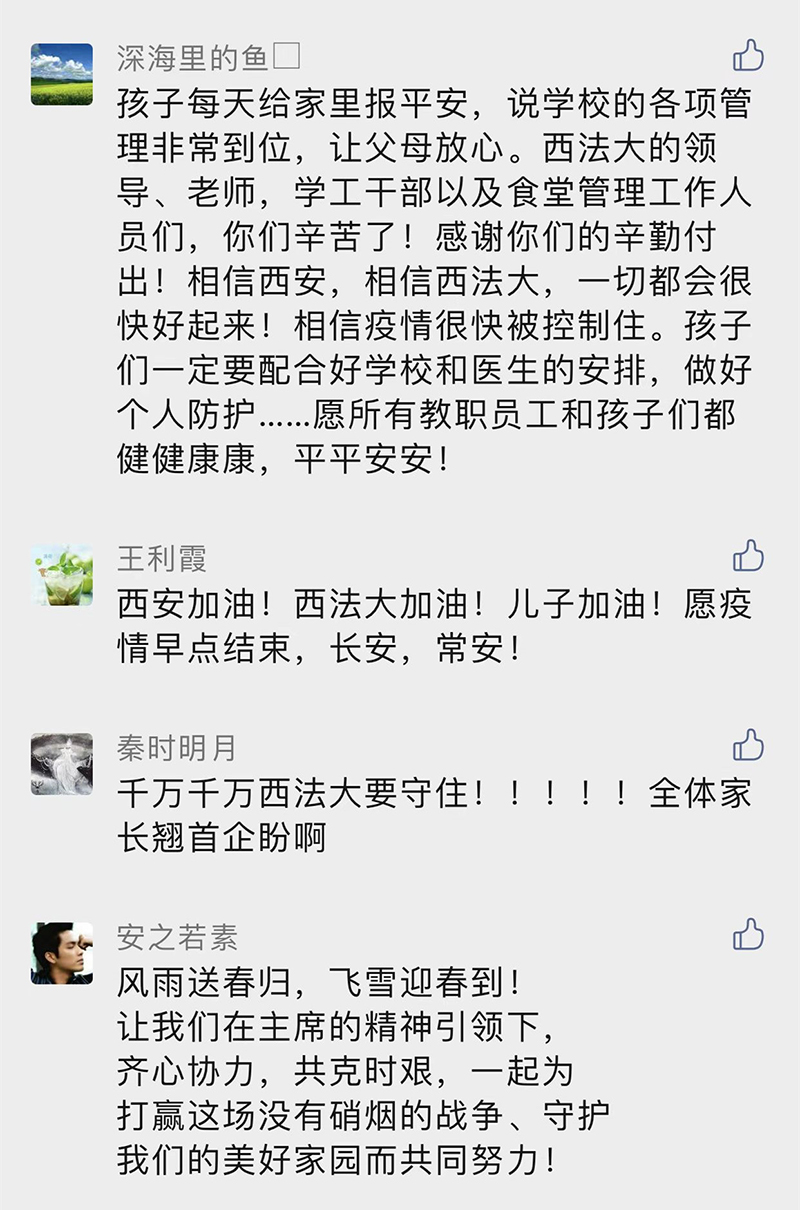The image size is (800, 1210).
Task: Open 王利霞's profile avatar
Action: point(62,575)
